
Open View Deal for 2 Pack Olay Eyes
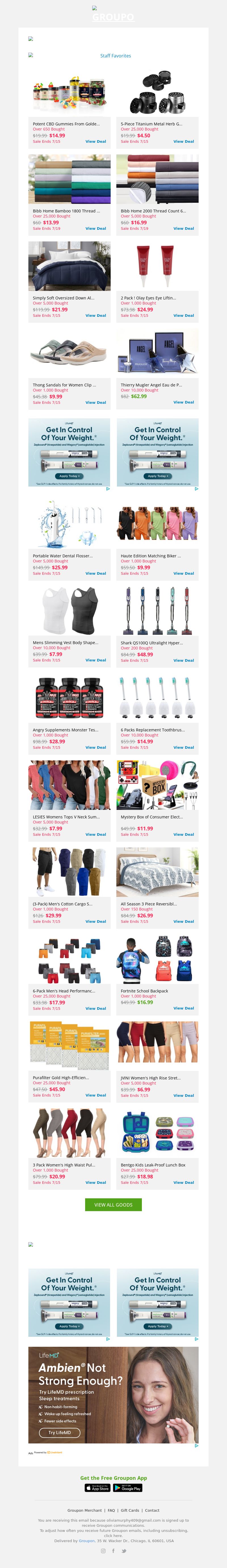pyautogui.click(x=183, y=315)
